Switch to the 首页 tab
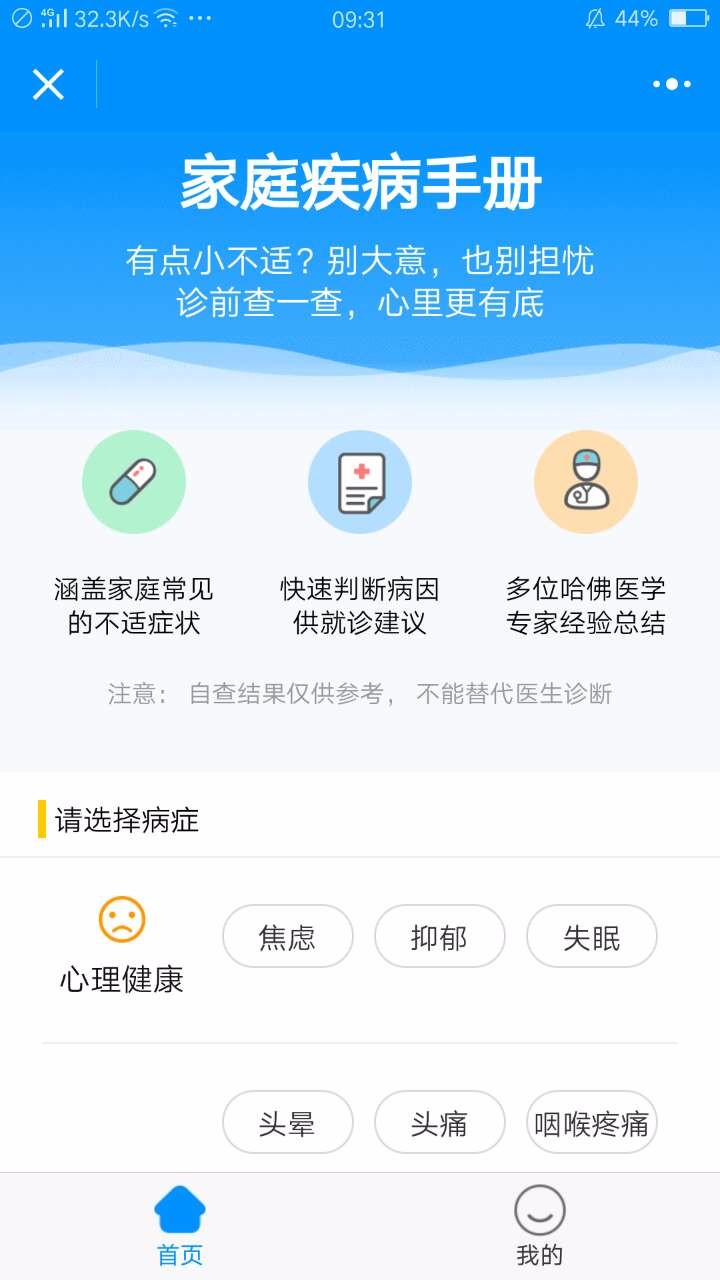 tap(180, 1226)
